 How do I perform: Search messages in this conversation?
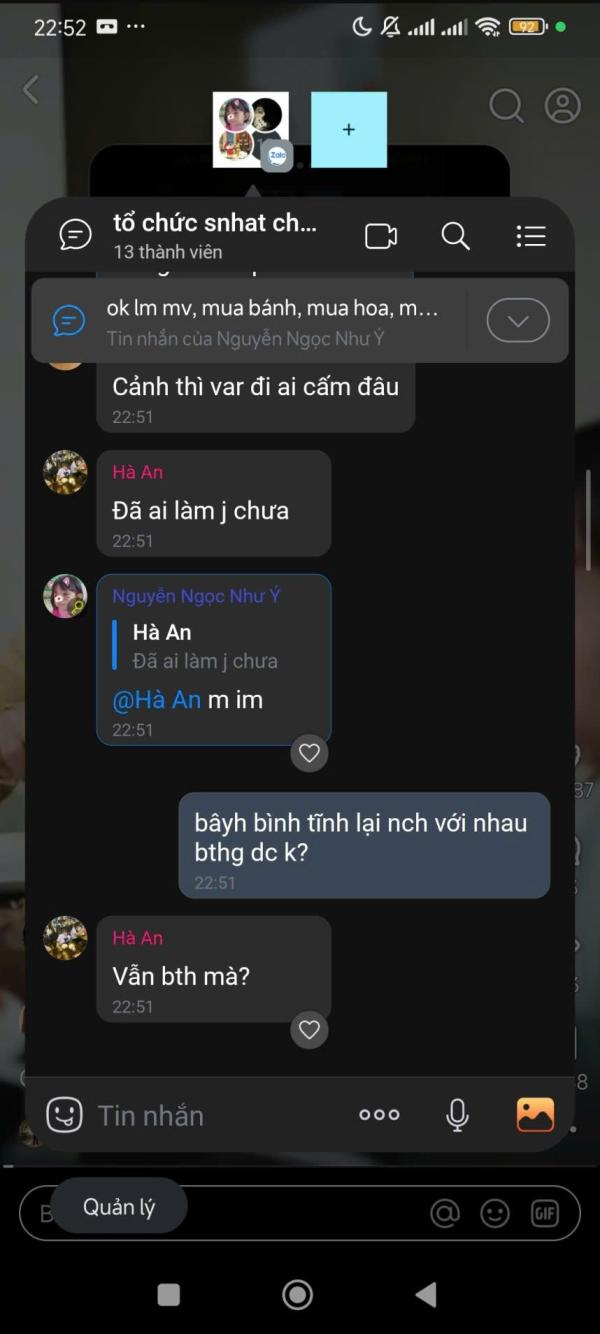coord(455,236)
